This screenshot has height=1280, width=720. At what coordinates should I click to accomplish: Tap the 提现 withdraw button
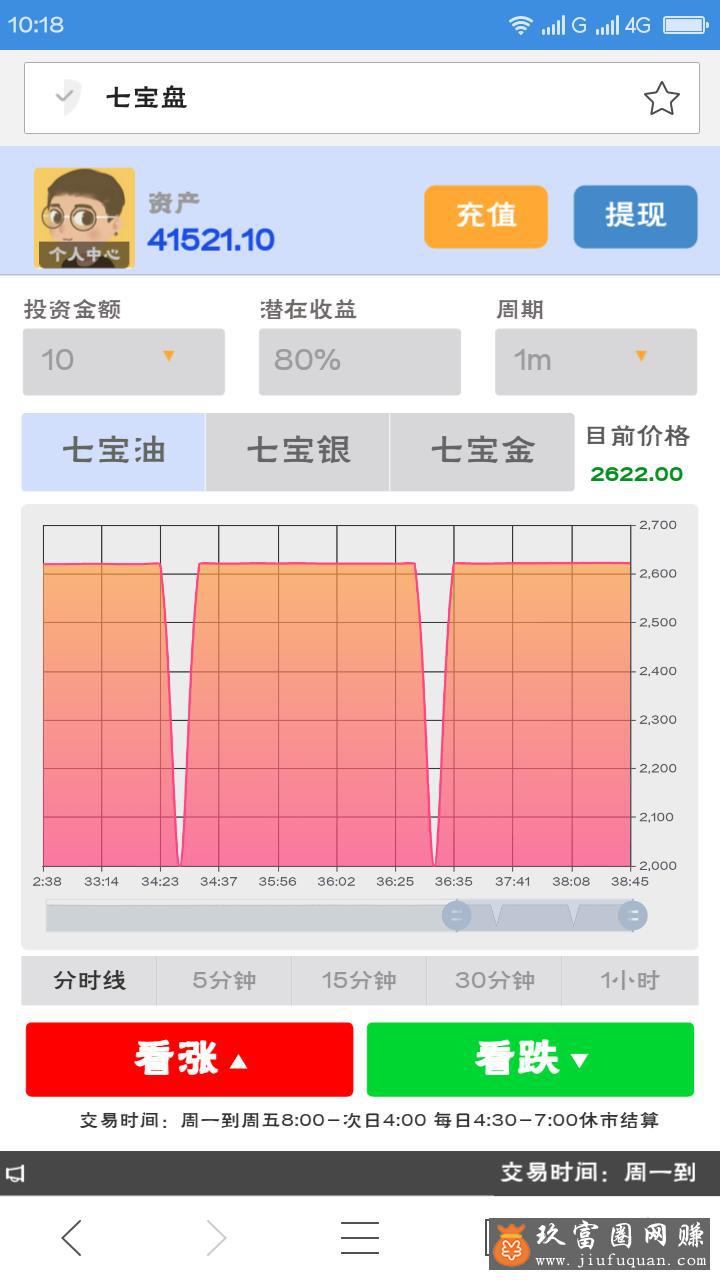tap(635, 216)
